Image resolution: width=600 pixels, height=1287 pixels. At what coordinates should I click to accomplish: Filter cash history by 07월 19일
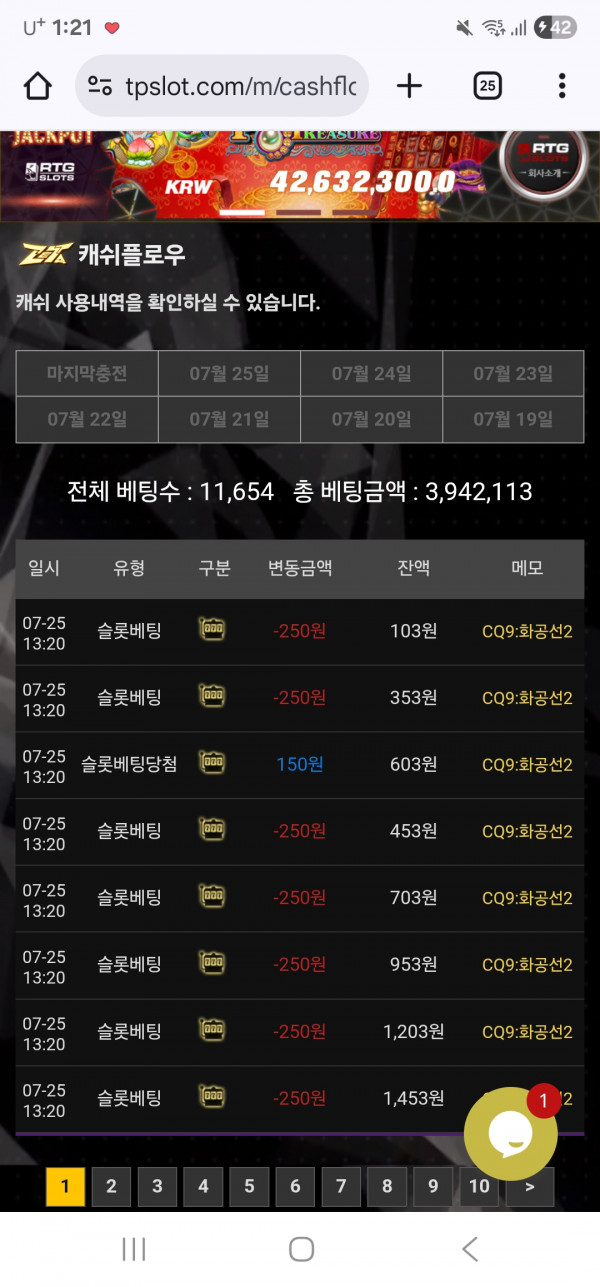tap(513, 419)
